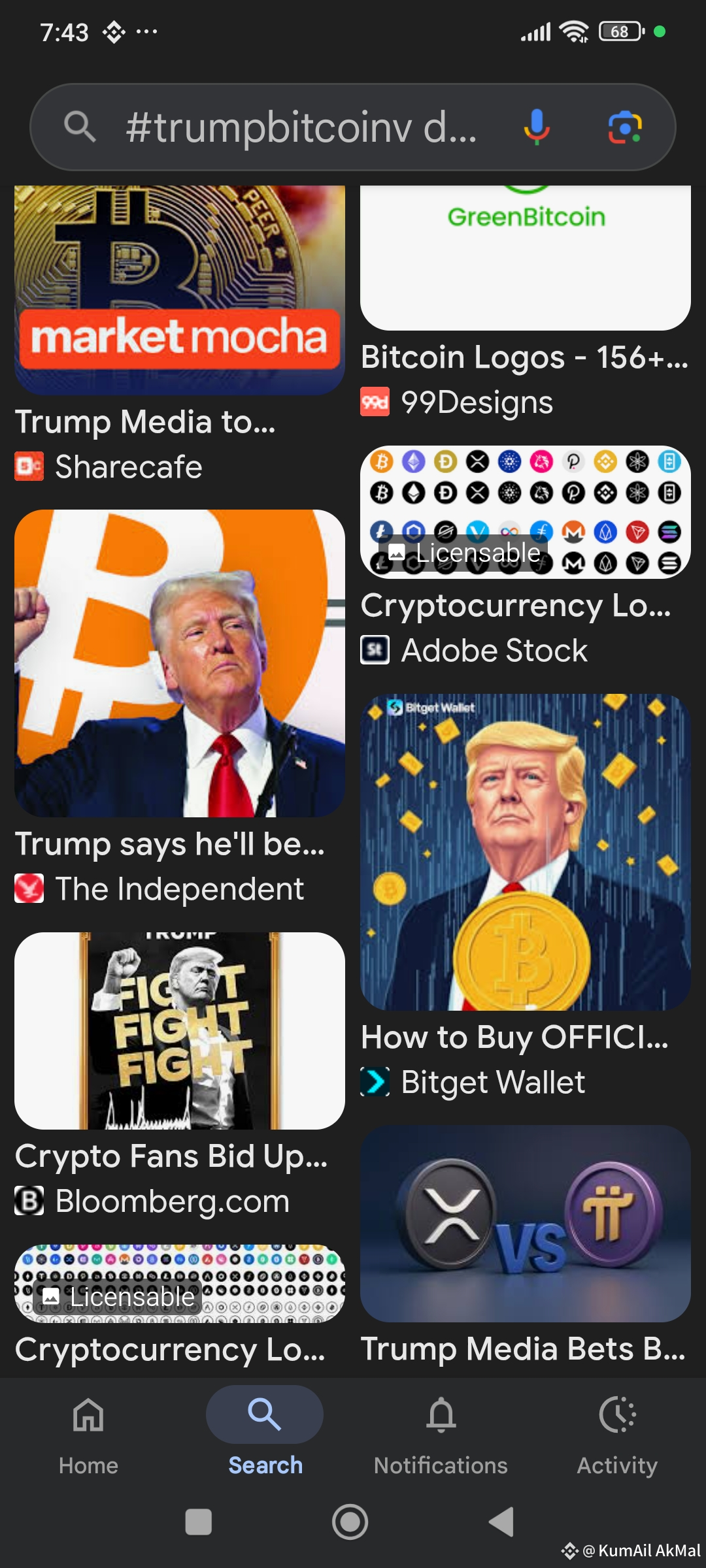Open the Sharecafe Trump Media result
Viewport: 706px width, 1568px height.
click(x=180, y=290)
